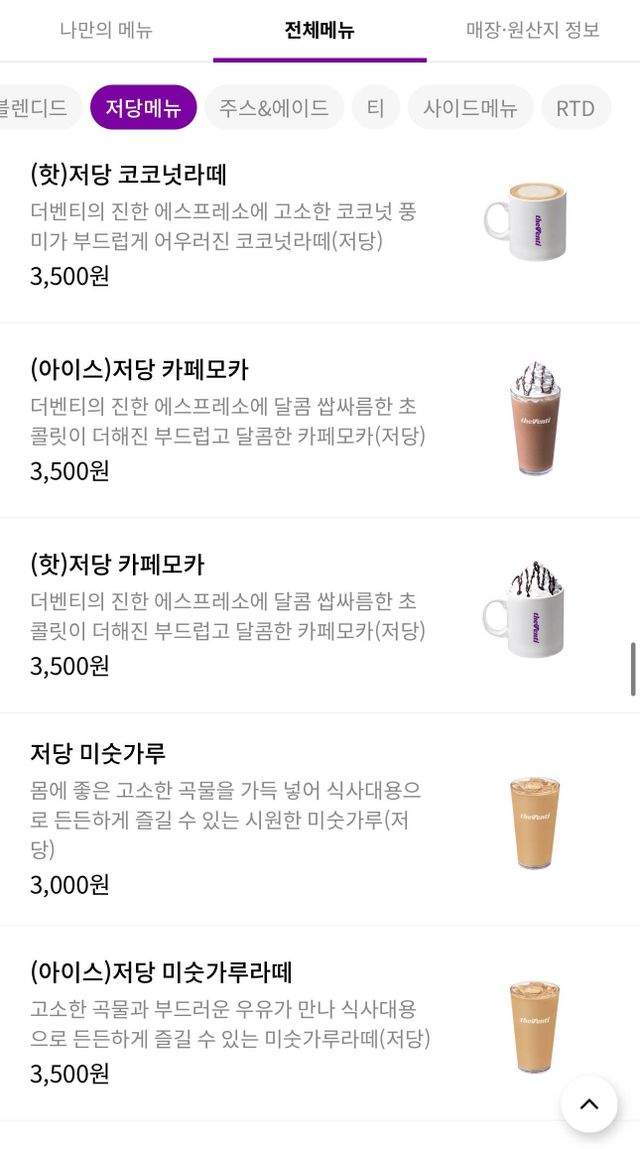Jump back to top with the arrow button
The width and height of the screenshot is (640, 1149).
click(589, 1104)
